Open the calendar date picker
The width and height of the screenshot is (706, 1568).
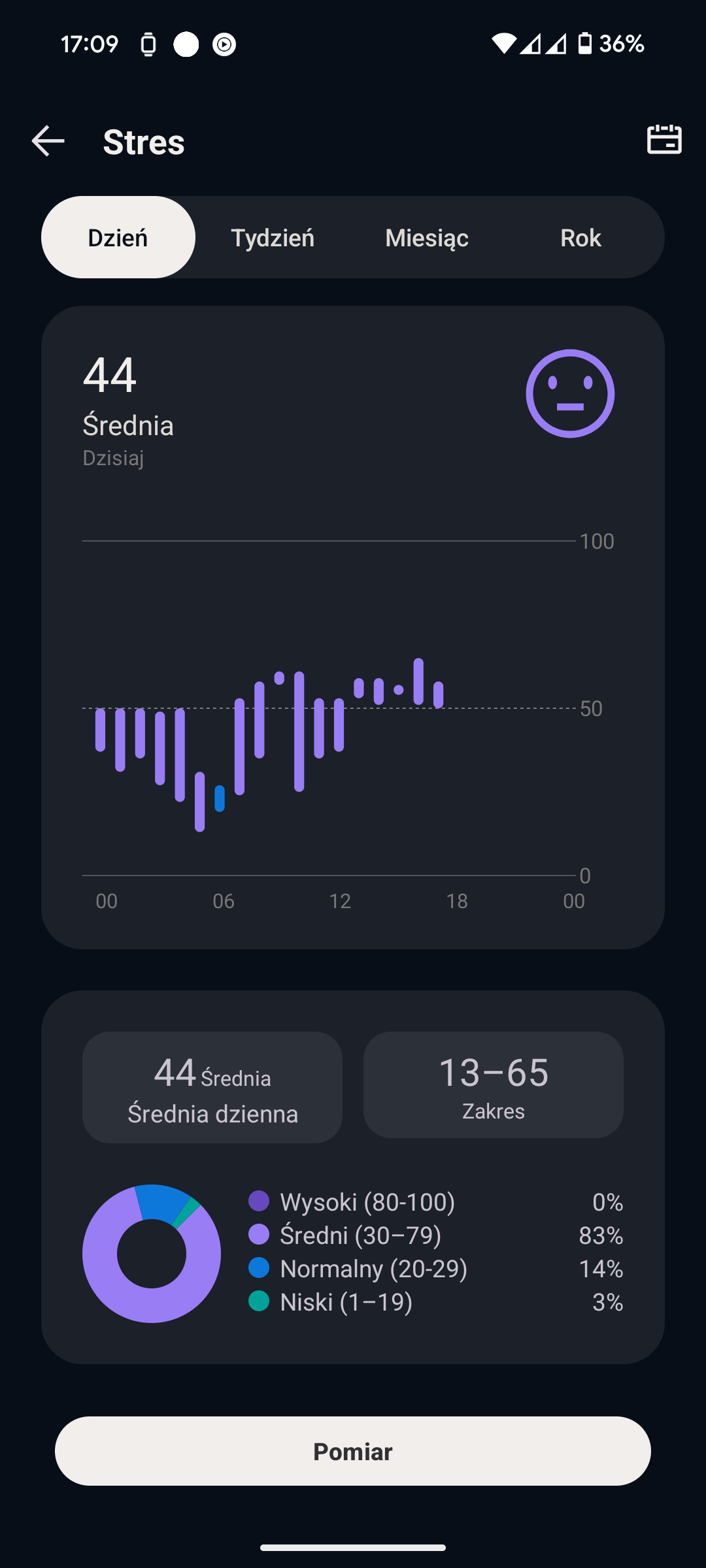tap(664, 140)
